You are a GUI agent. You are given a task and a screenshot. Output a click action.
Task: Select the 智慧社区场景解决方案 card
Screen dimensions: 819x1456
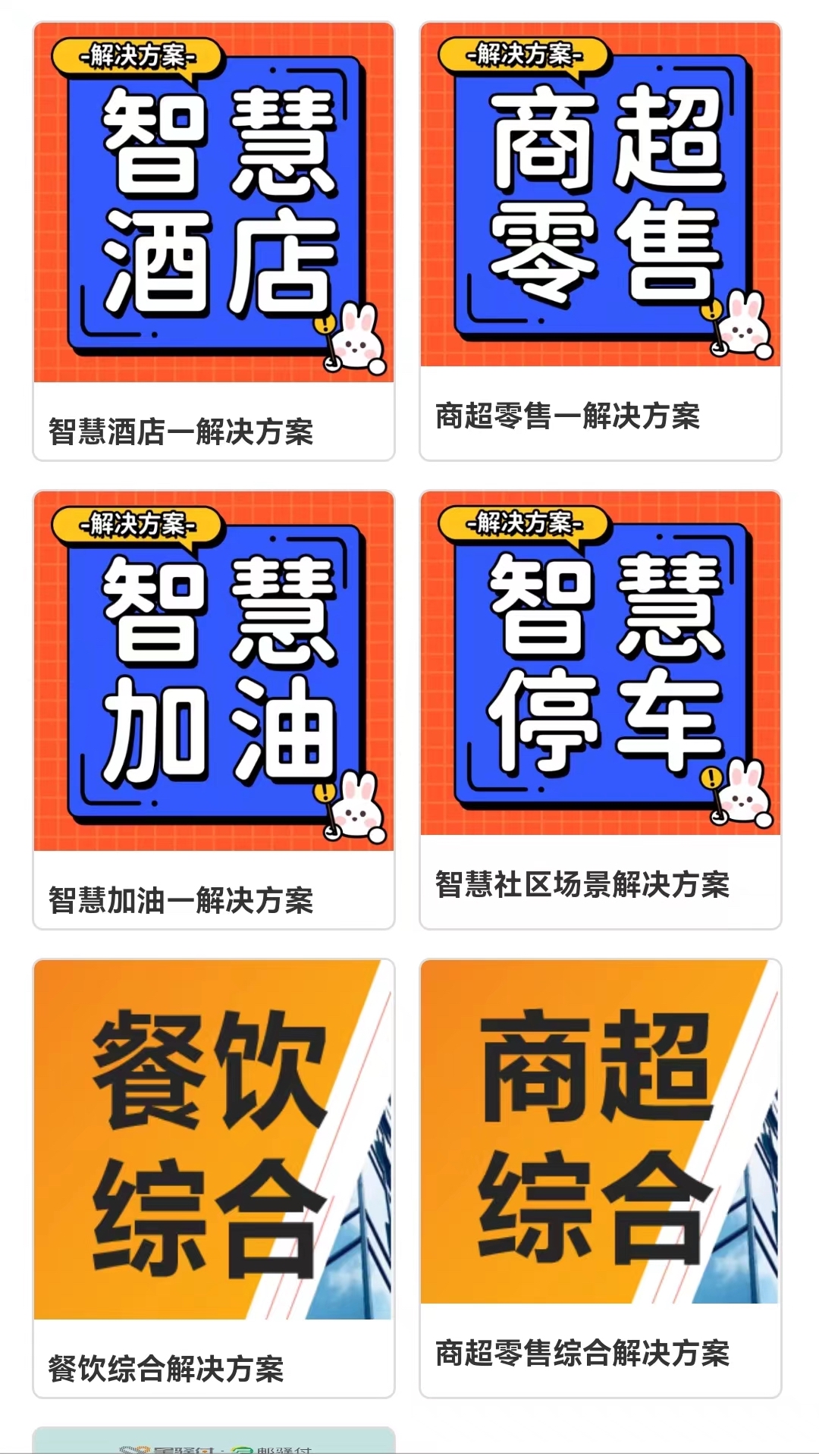600,709
